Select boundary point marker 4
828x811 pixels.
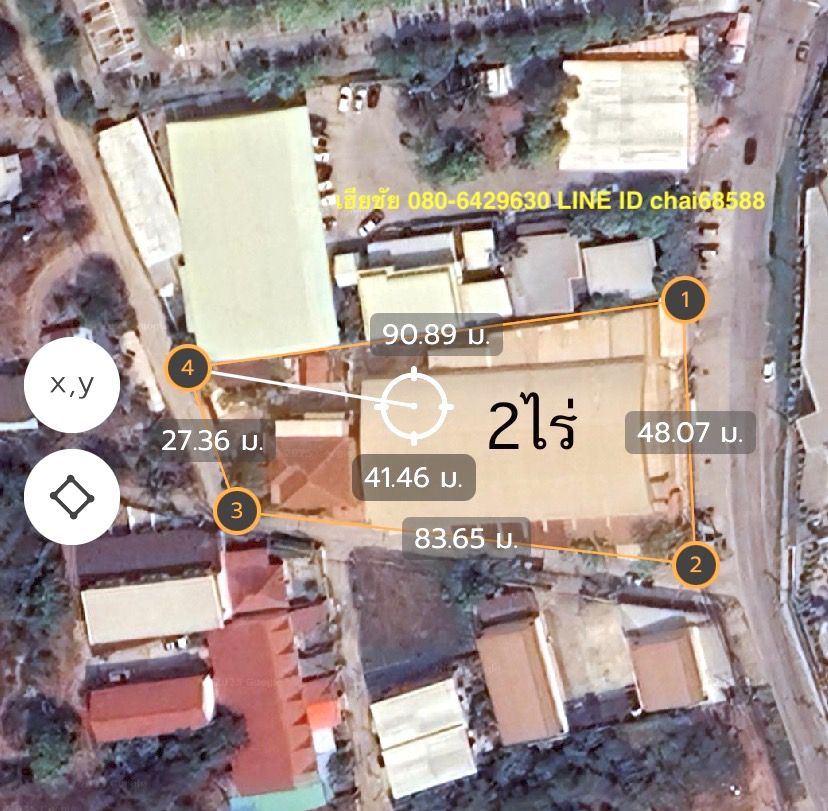(188, 369)
